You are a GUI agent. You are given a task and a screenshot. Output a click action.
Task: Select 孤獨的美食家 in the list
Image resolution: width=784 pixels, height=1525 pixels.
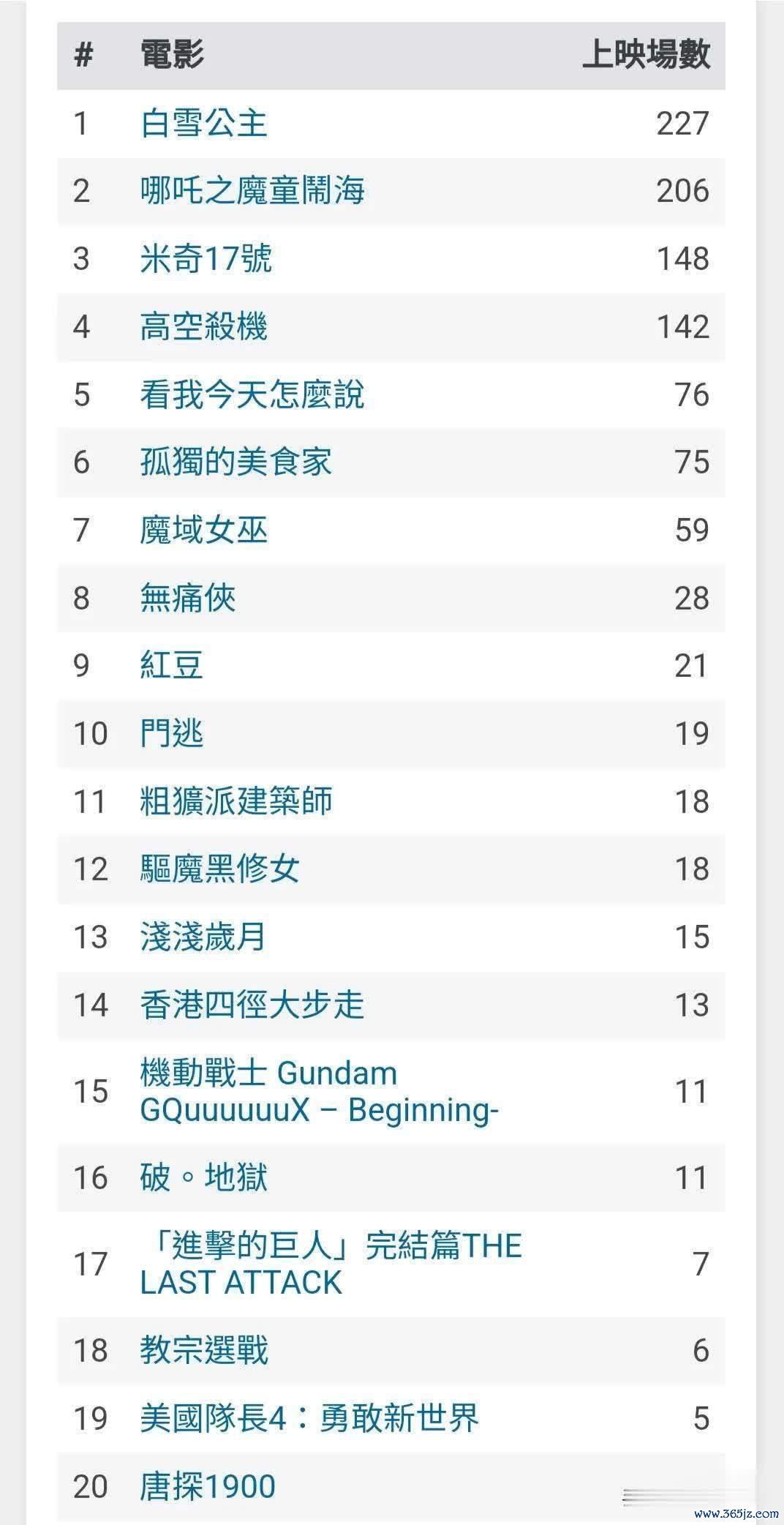(x=235, y=462)
